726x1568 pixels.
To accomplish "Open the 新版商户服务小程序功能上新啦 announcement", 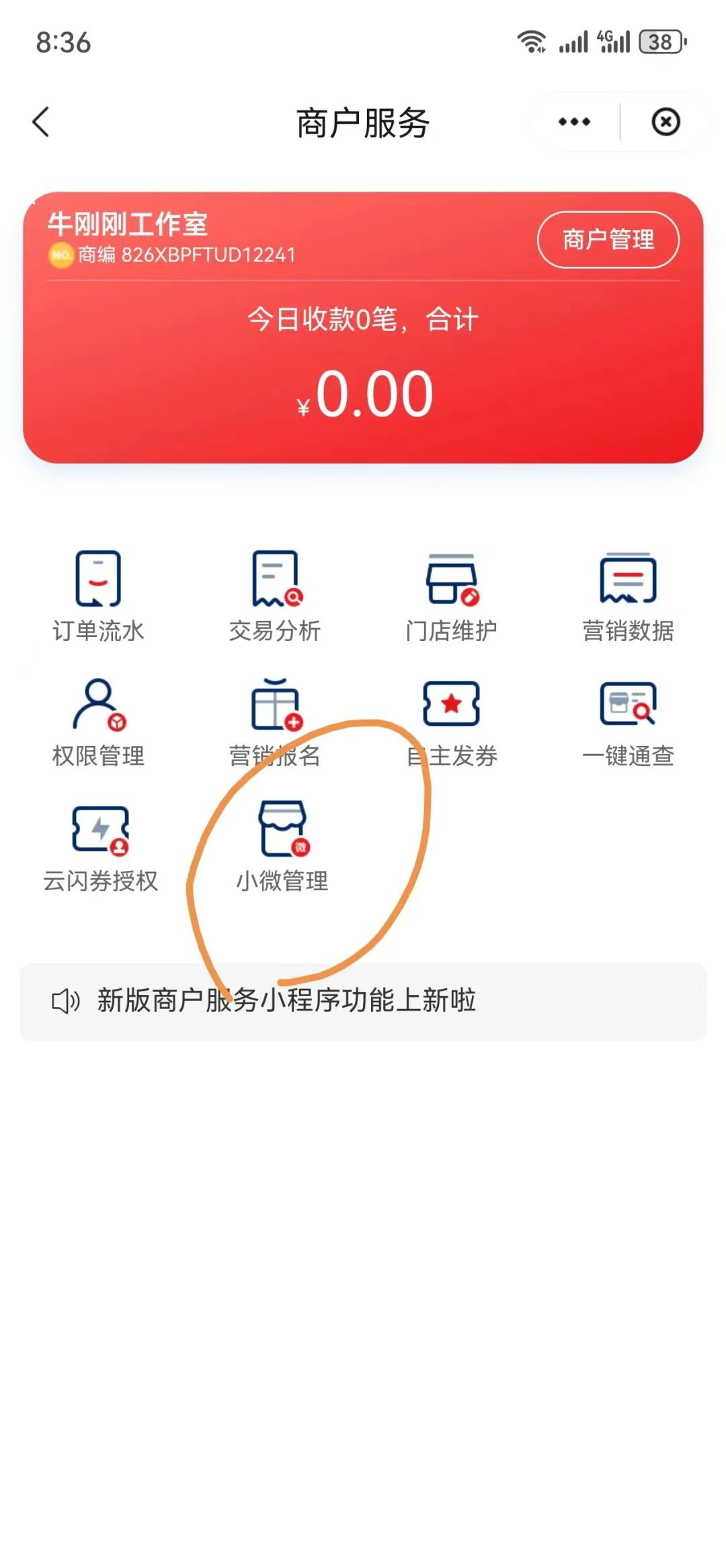I will click(x=363, y=1002).
